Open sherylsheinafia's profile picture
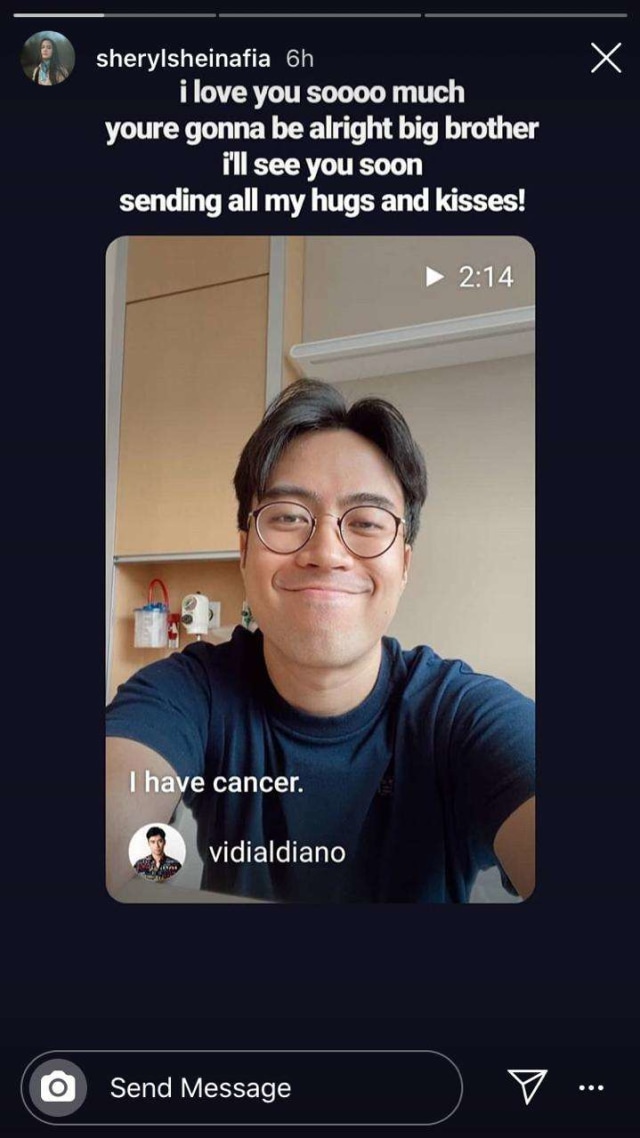This screenshot has height=1138, width=640. [x=48, y=58]
